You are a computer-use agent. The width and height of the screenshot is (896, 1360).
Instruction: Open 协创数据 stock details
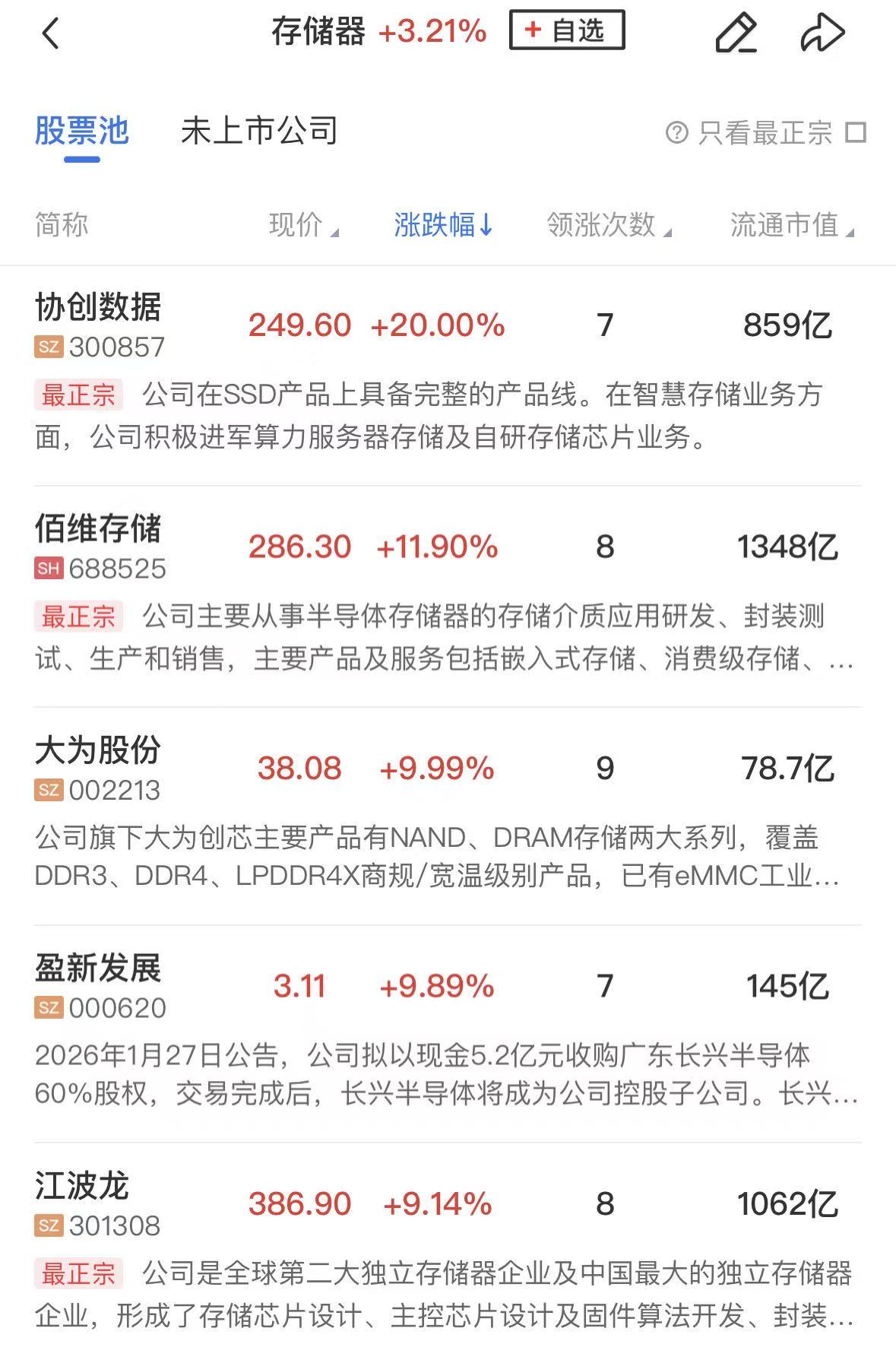coord(99,325)
